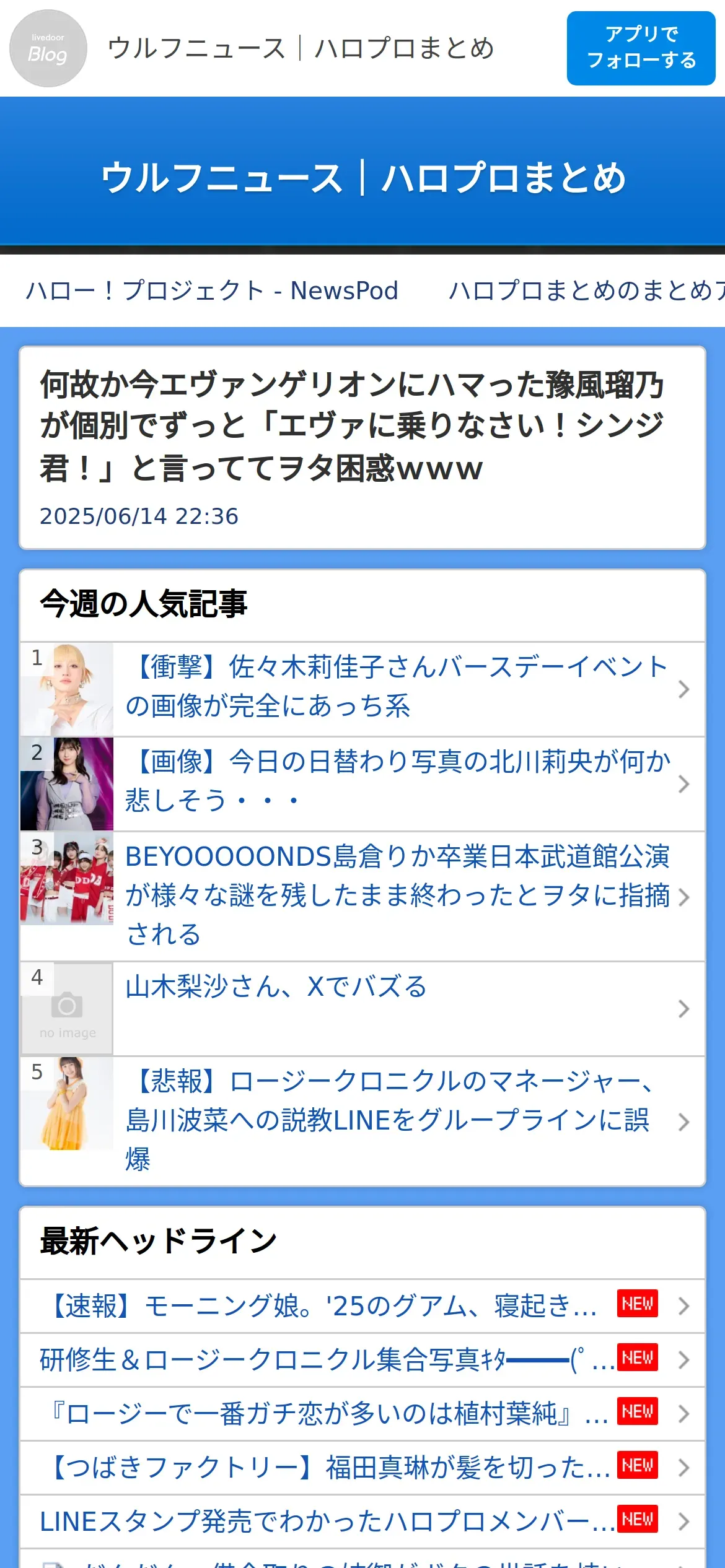Open headline モーニング娘。'25のグアム
This screenshot has width=725, height=1568.
pos(322,1306)
